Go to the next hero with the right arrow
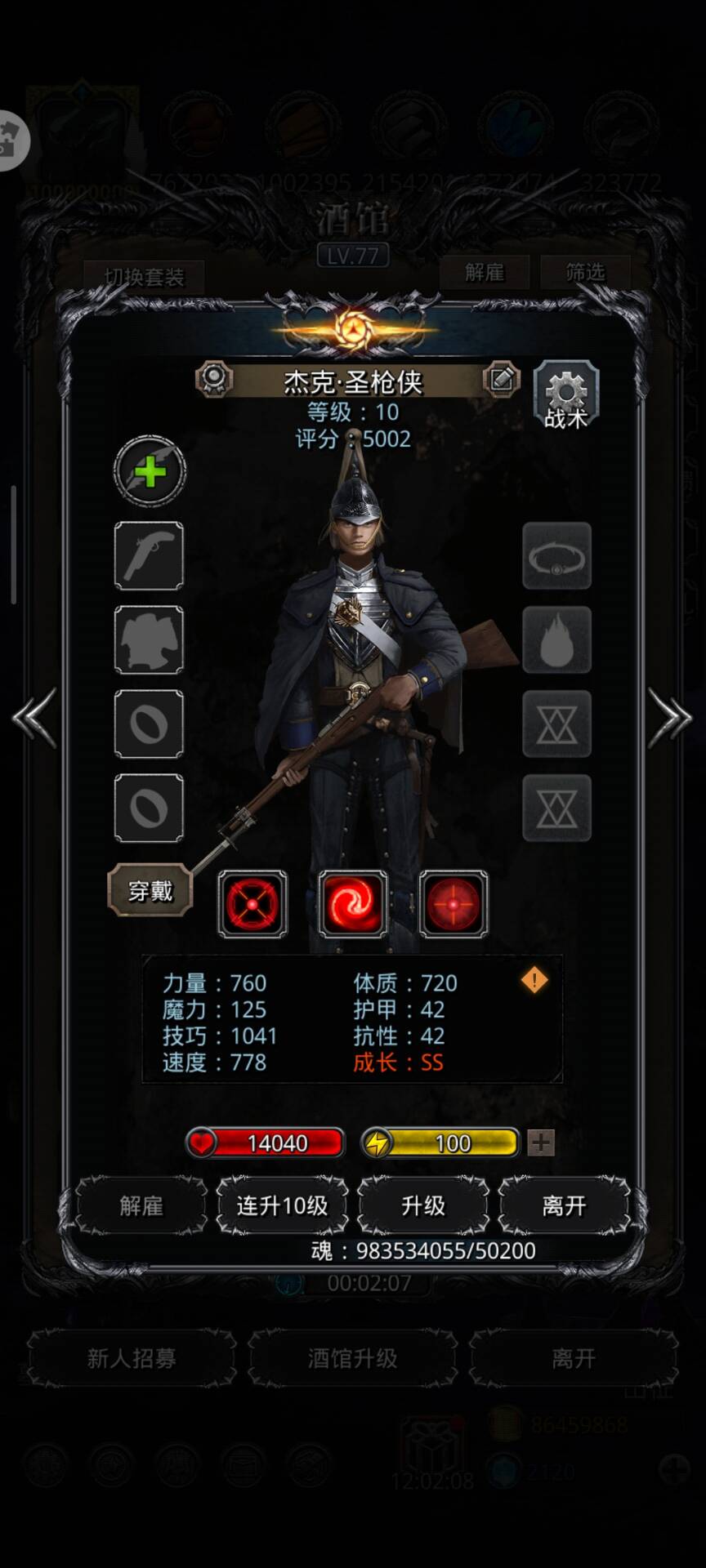Screen dimensions: 706x1568 pos(669,718)
